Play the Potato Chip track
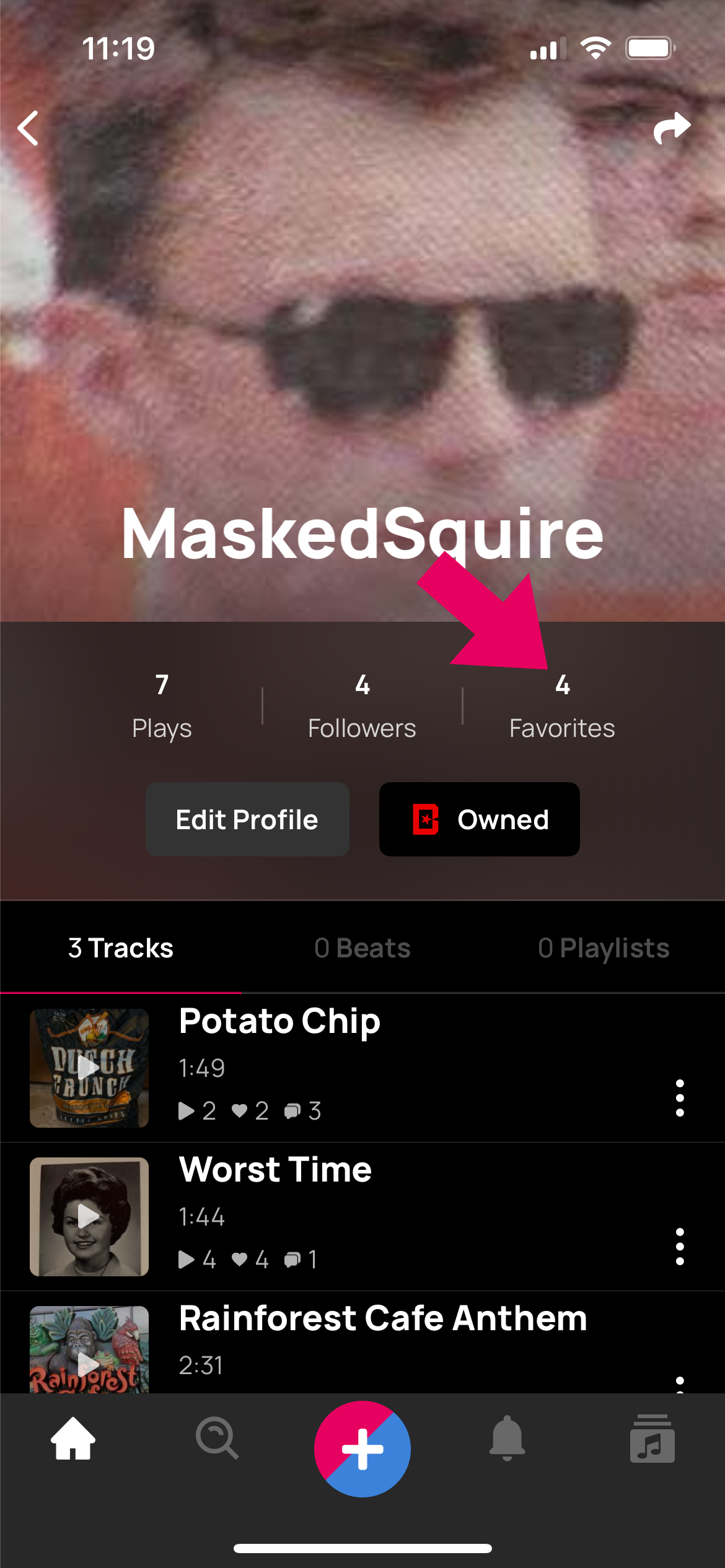Screen dimensions: 725x1568 [x=89, y=1068]
